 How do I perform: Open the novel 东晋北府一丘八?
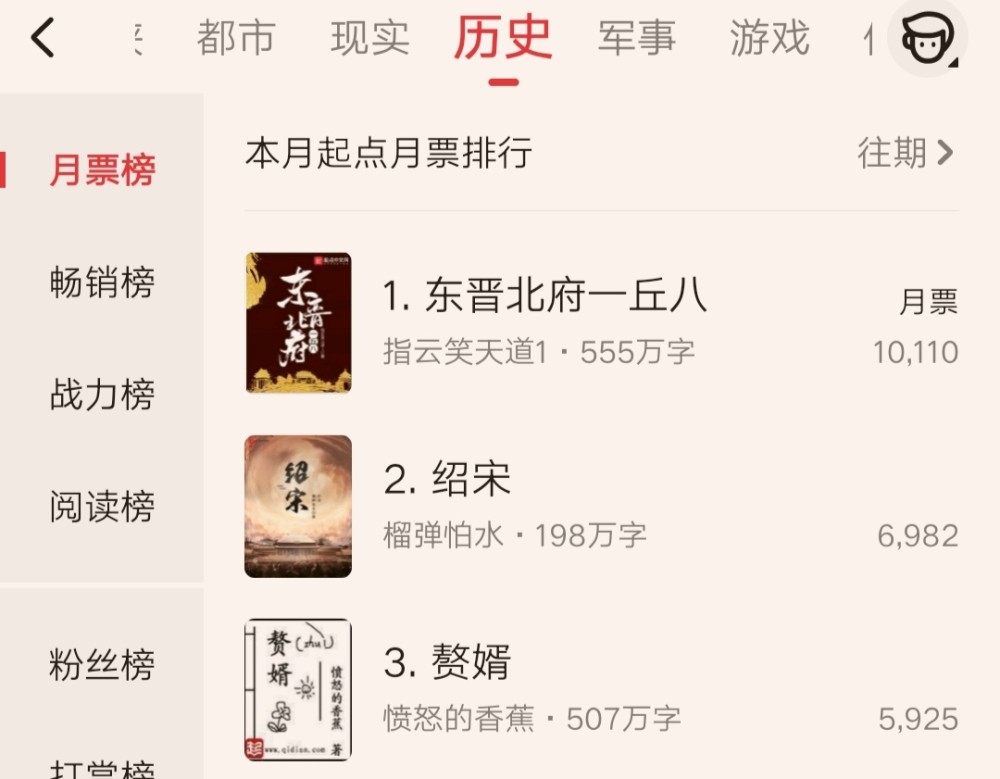pos(545,296)
